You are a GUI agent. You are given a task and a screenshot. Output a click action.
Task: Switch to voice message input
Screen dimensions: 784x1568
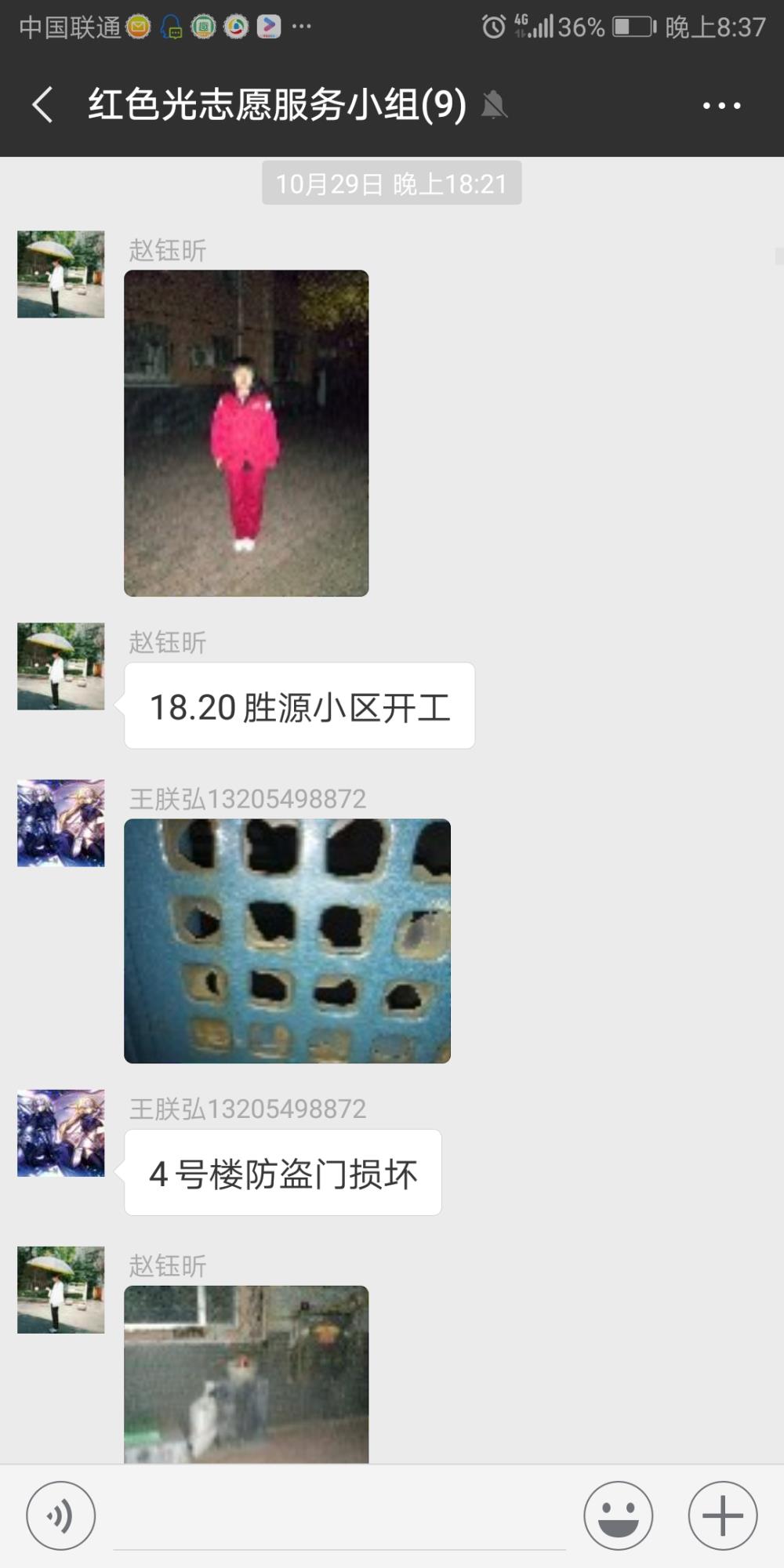pyautogui.click(x=61, y=1515)
